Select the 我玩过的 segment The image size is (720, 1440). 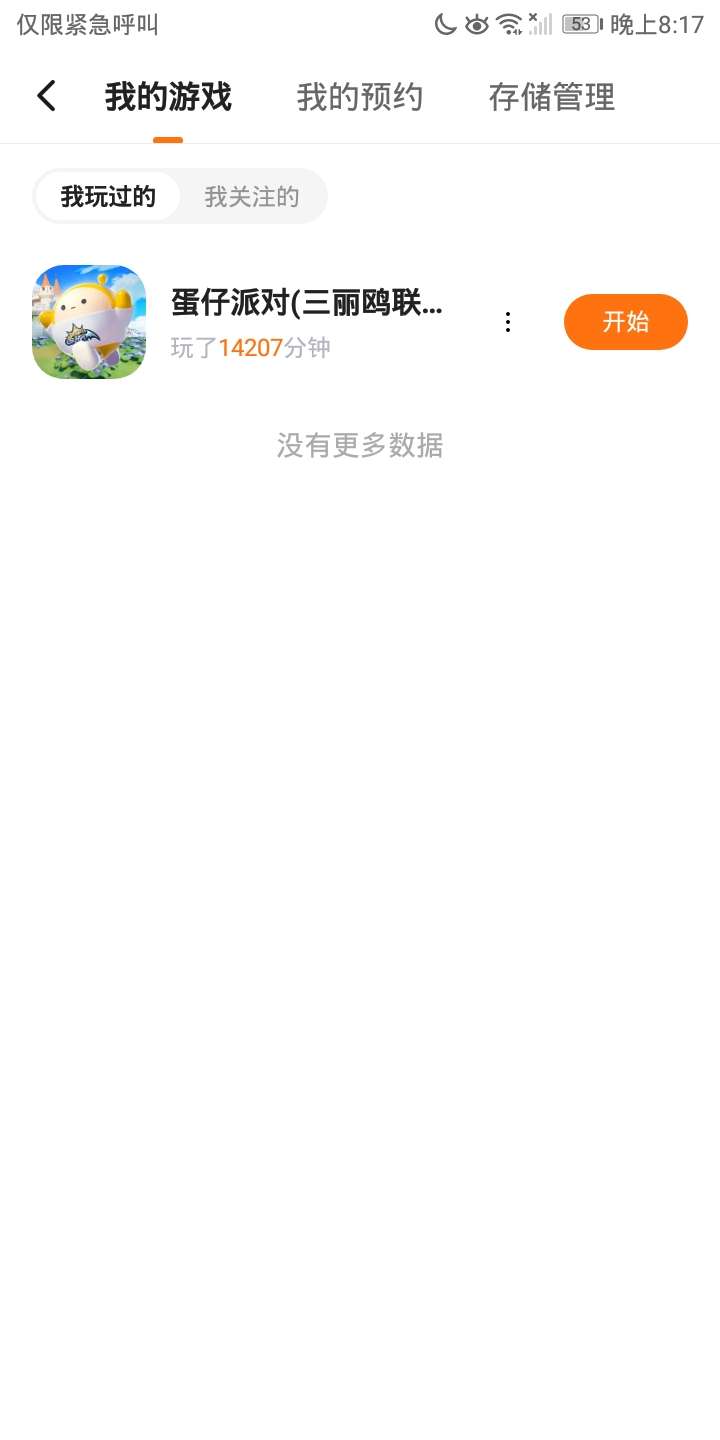click(108, 196)
